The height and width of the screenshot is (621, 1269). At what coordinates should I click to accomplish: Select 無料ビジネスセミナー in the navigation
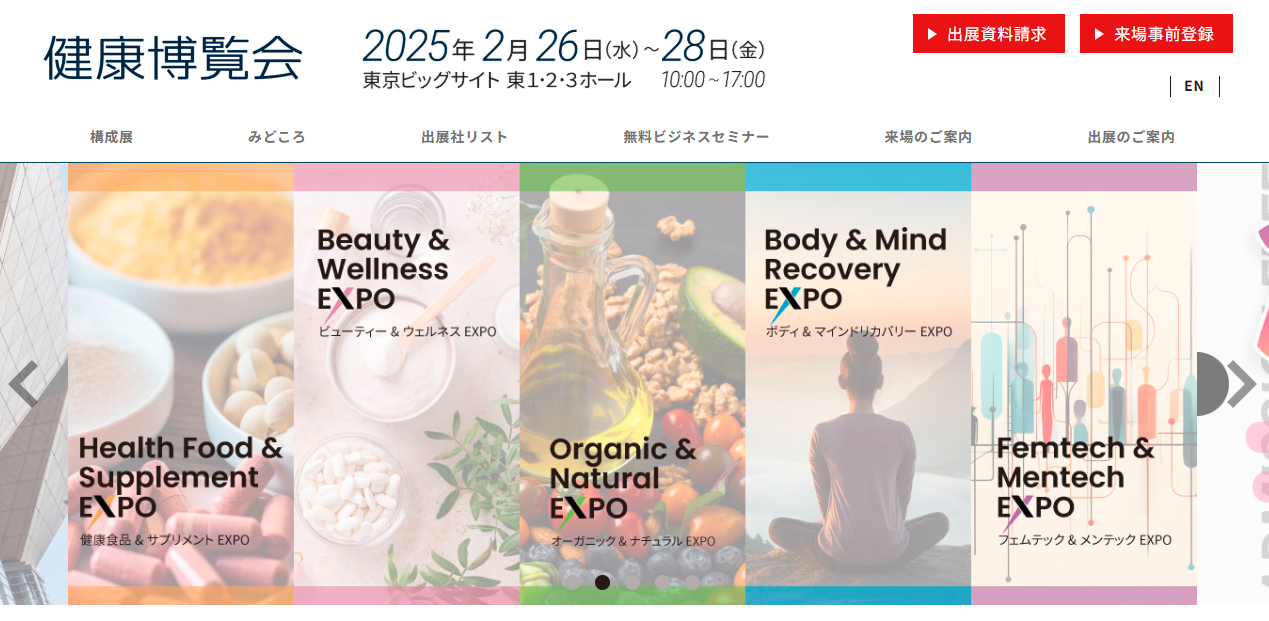point(696,137)
